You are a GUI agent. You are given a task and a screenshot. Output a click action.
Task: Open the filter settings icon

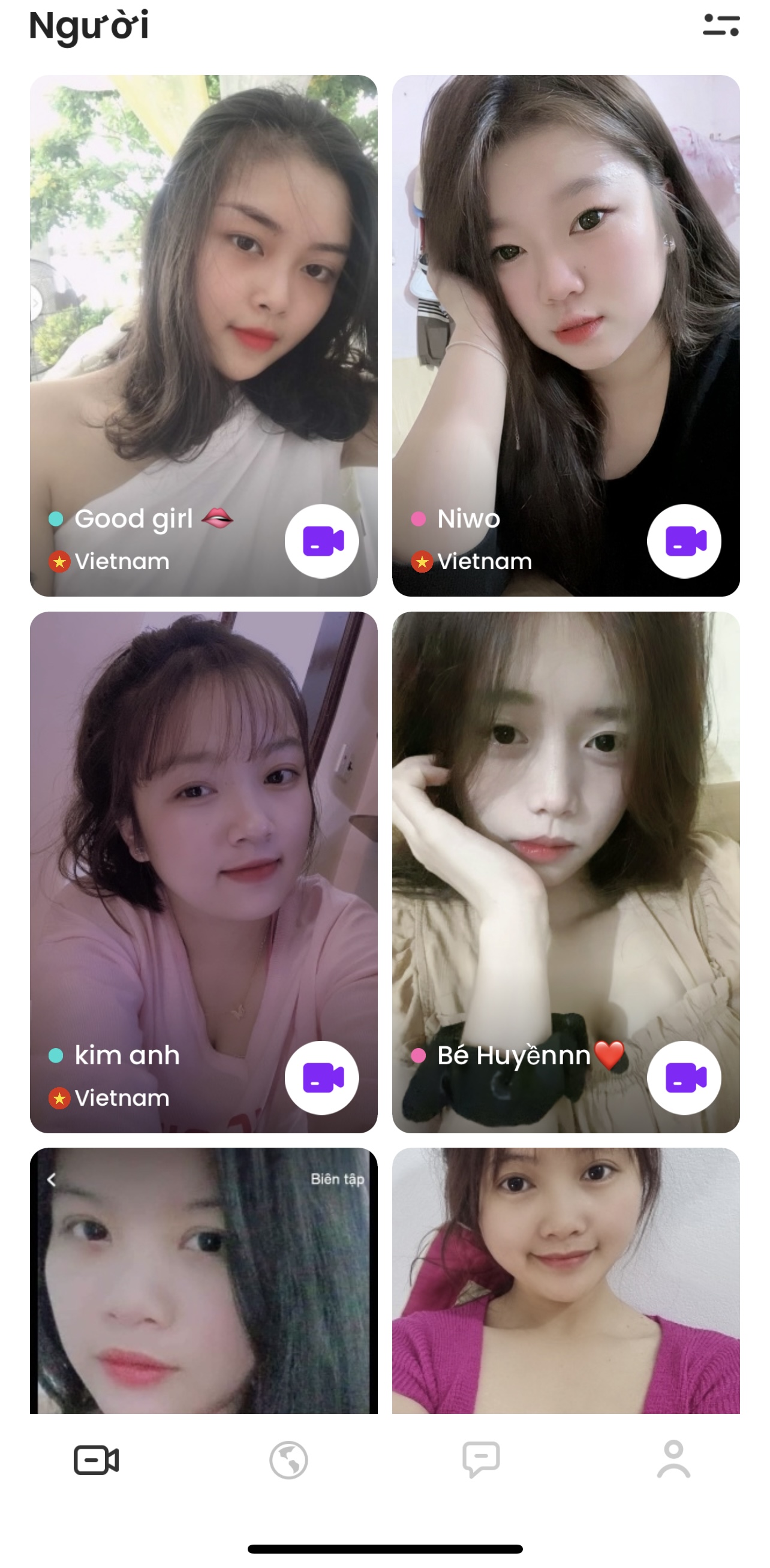(x=721, y=26)
